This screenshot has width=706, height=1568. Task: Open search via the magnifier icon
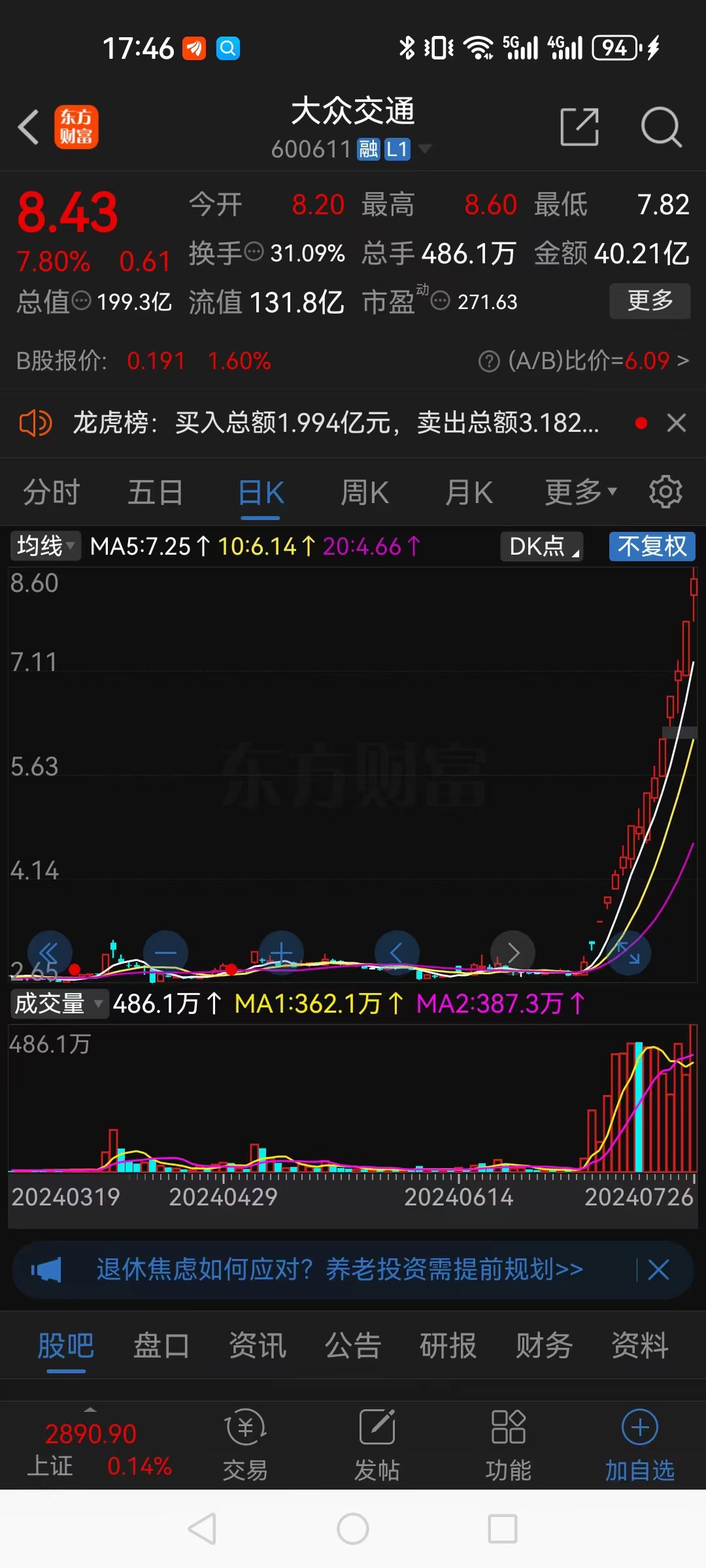[662, 127]
